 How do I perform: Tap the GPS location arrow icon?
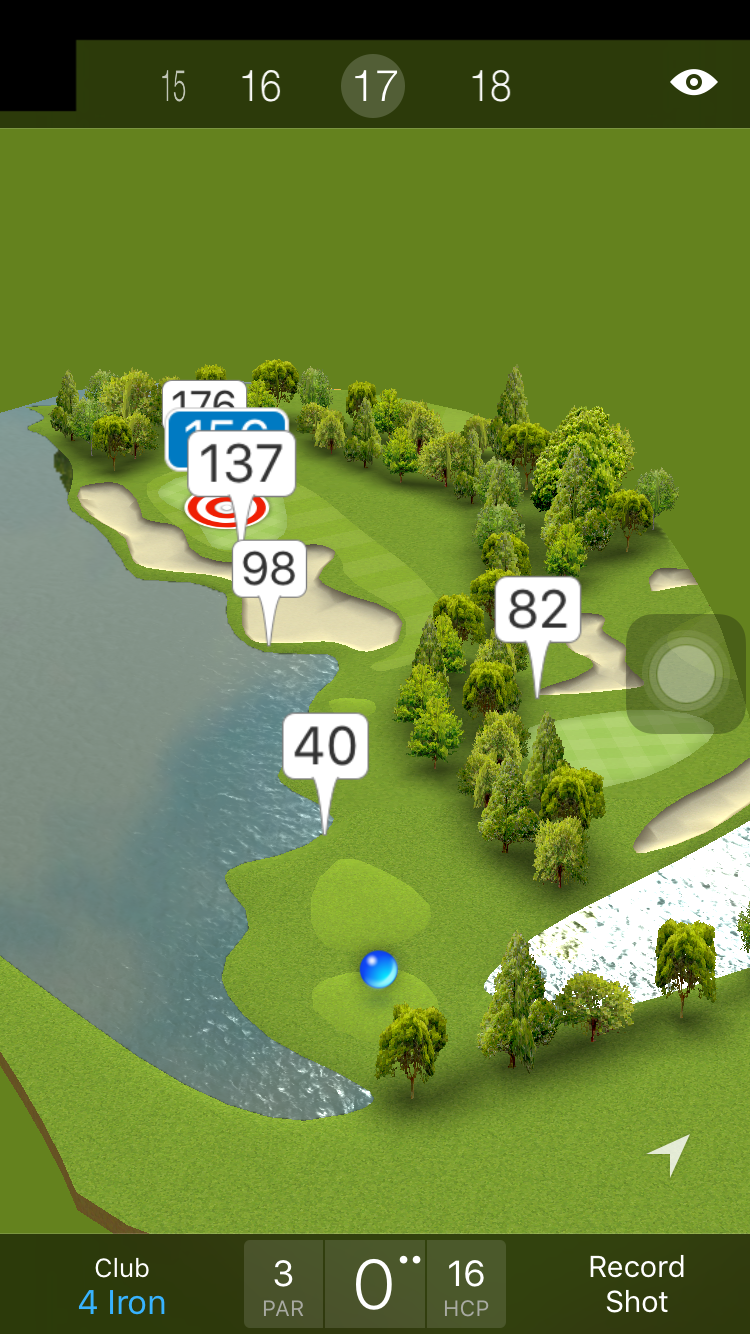(669, 1154)
